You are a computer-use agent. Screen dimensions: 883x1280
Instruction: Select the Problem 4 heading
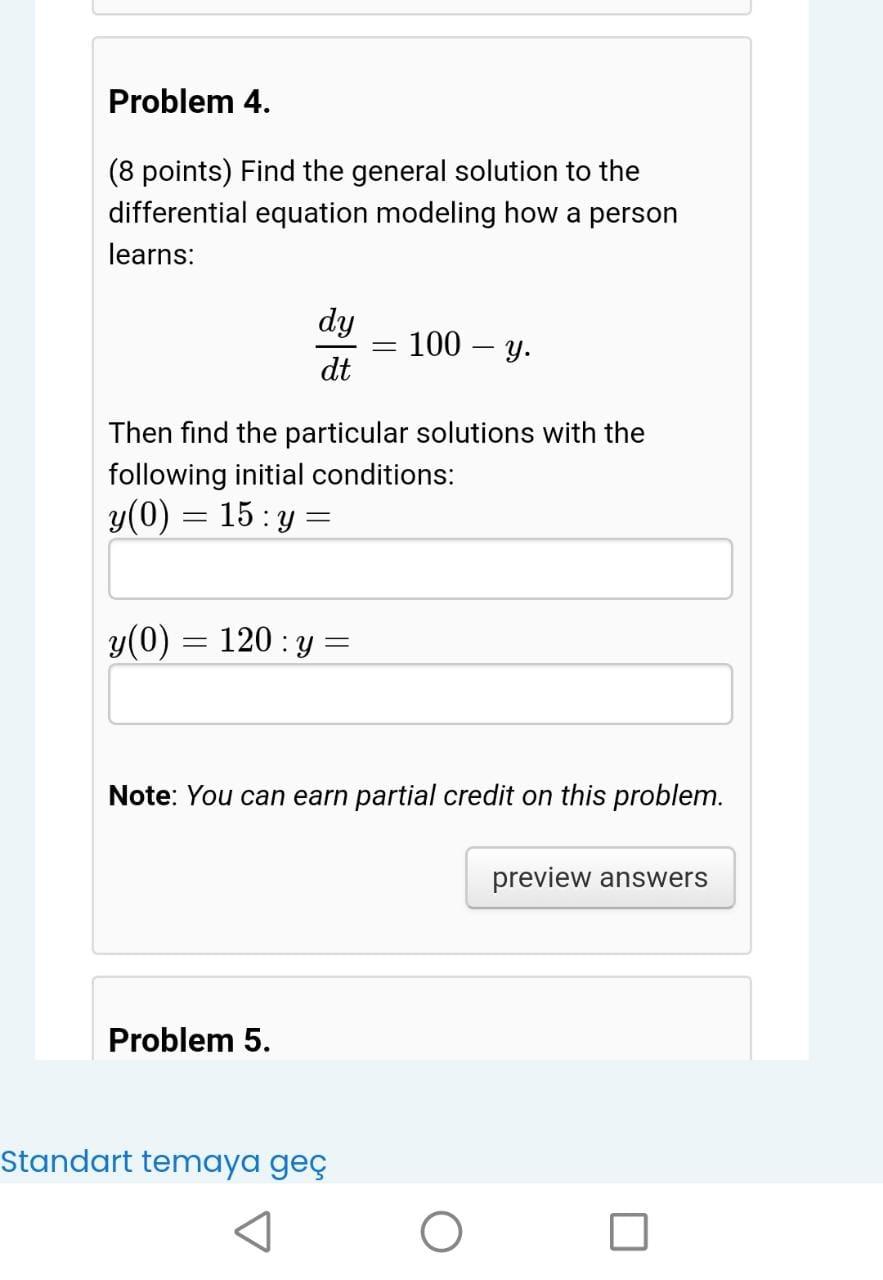click(188, 101)
